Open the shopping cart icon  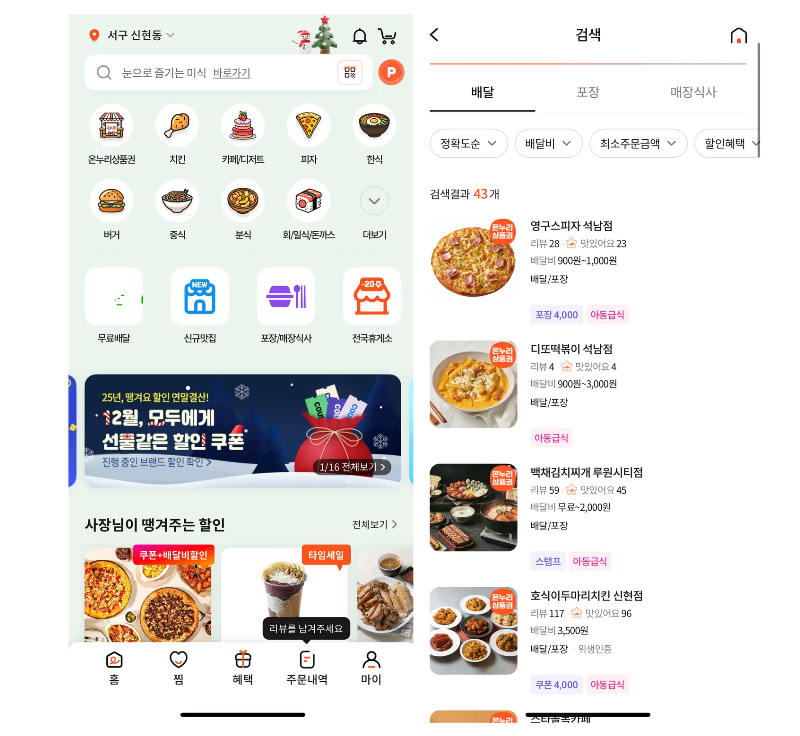(x=387, y=36)
